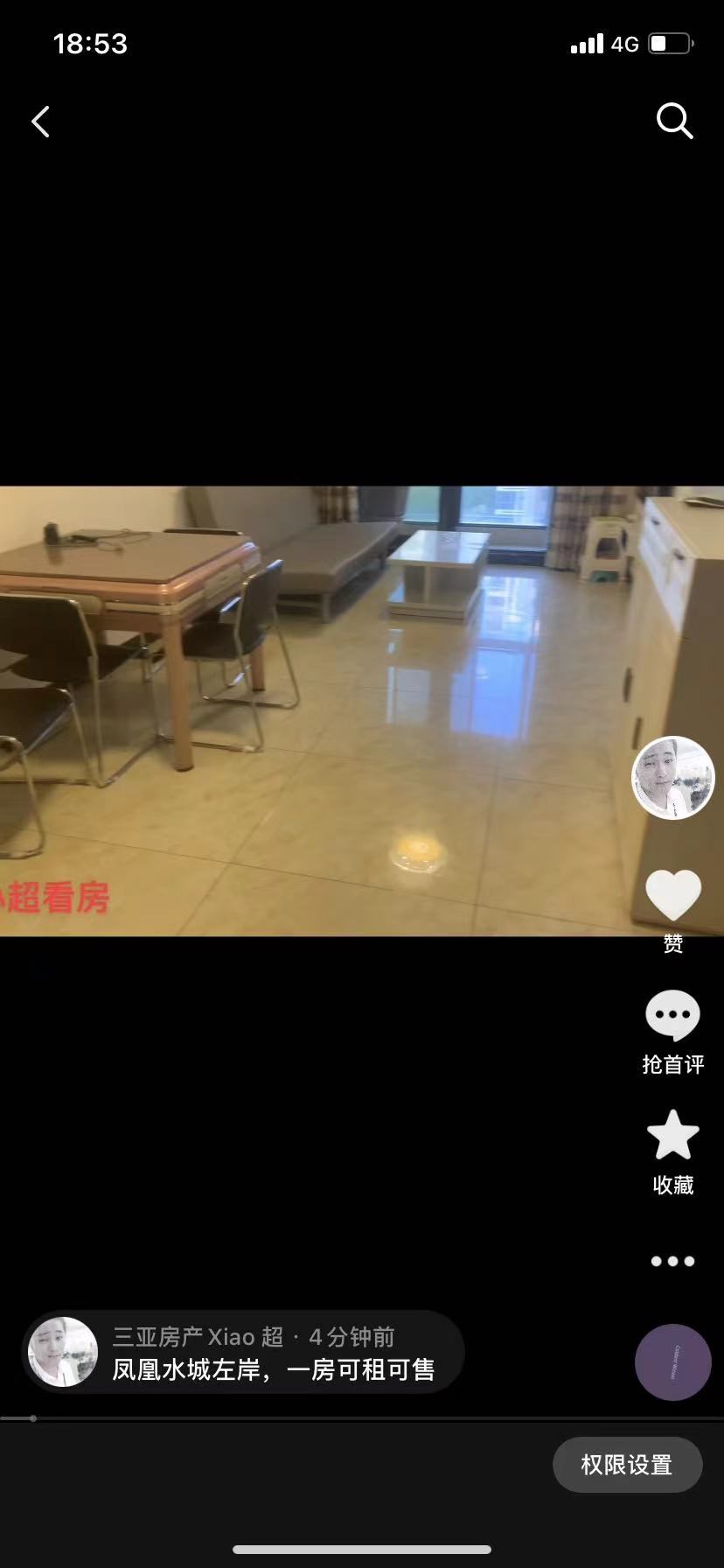Select the battery status indicator
This screenshot has width=724, height=1568.
tap(669, 43)
